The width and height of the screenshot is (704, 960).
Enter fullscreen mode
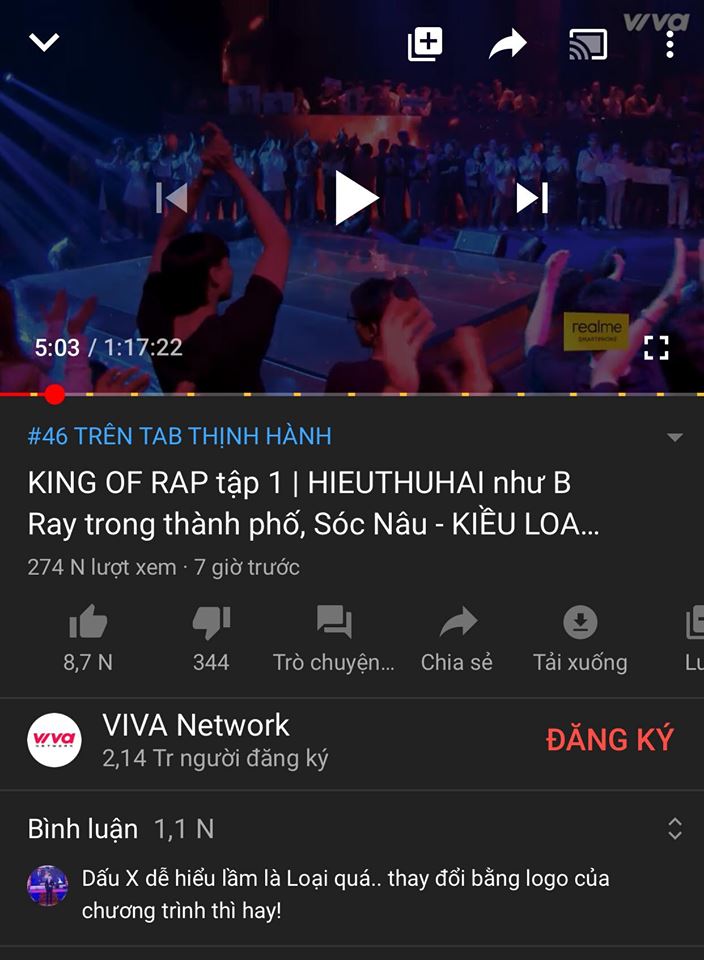(x=656, y=347)
